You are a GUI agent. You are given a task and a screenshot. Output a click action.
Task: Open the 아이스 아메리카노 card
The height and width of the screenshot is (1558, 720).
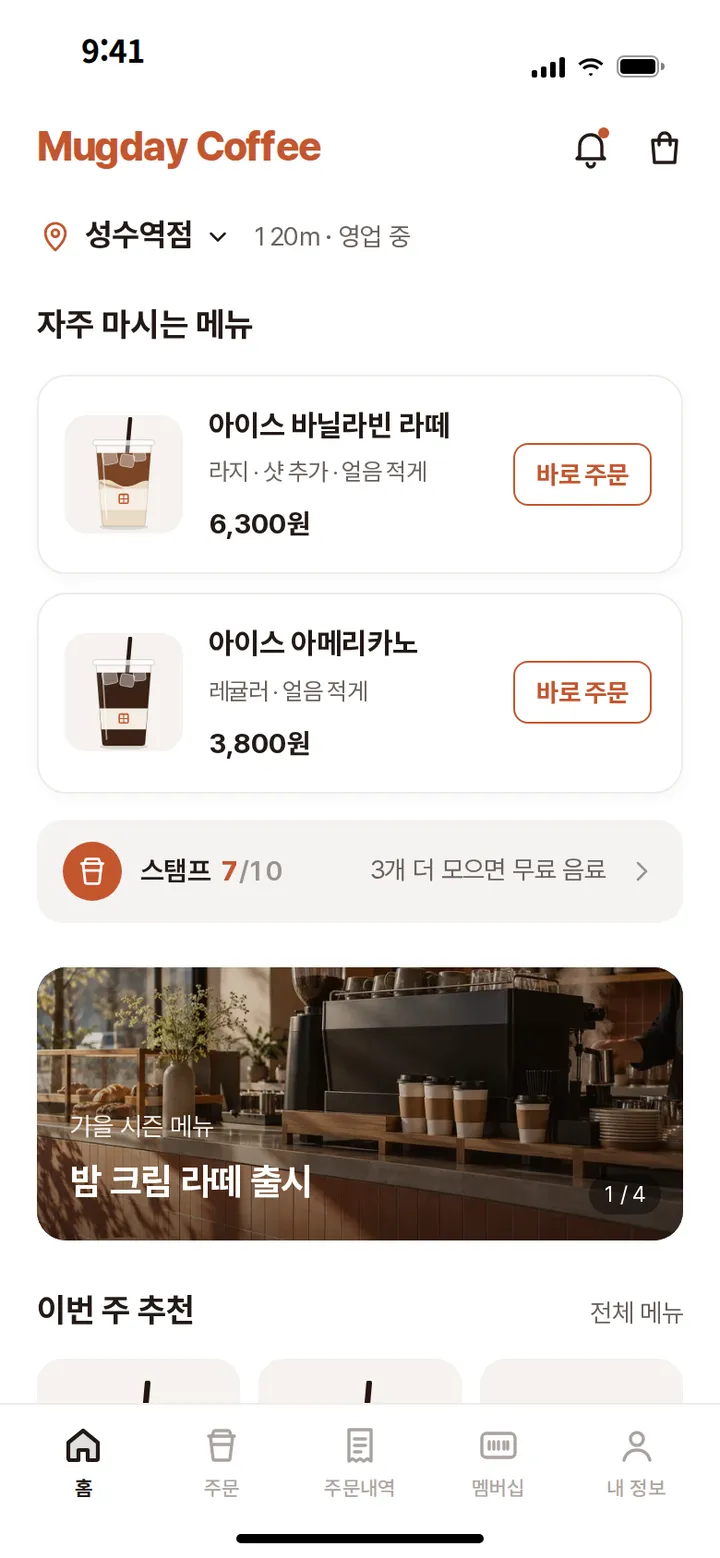point(360,693)
